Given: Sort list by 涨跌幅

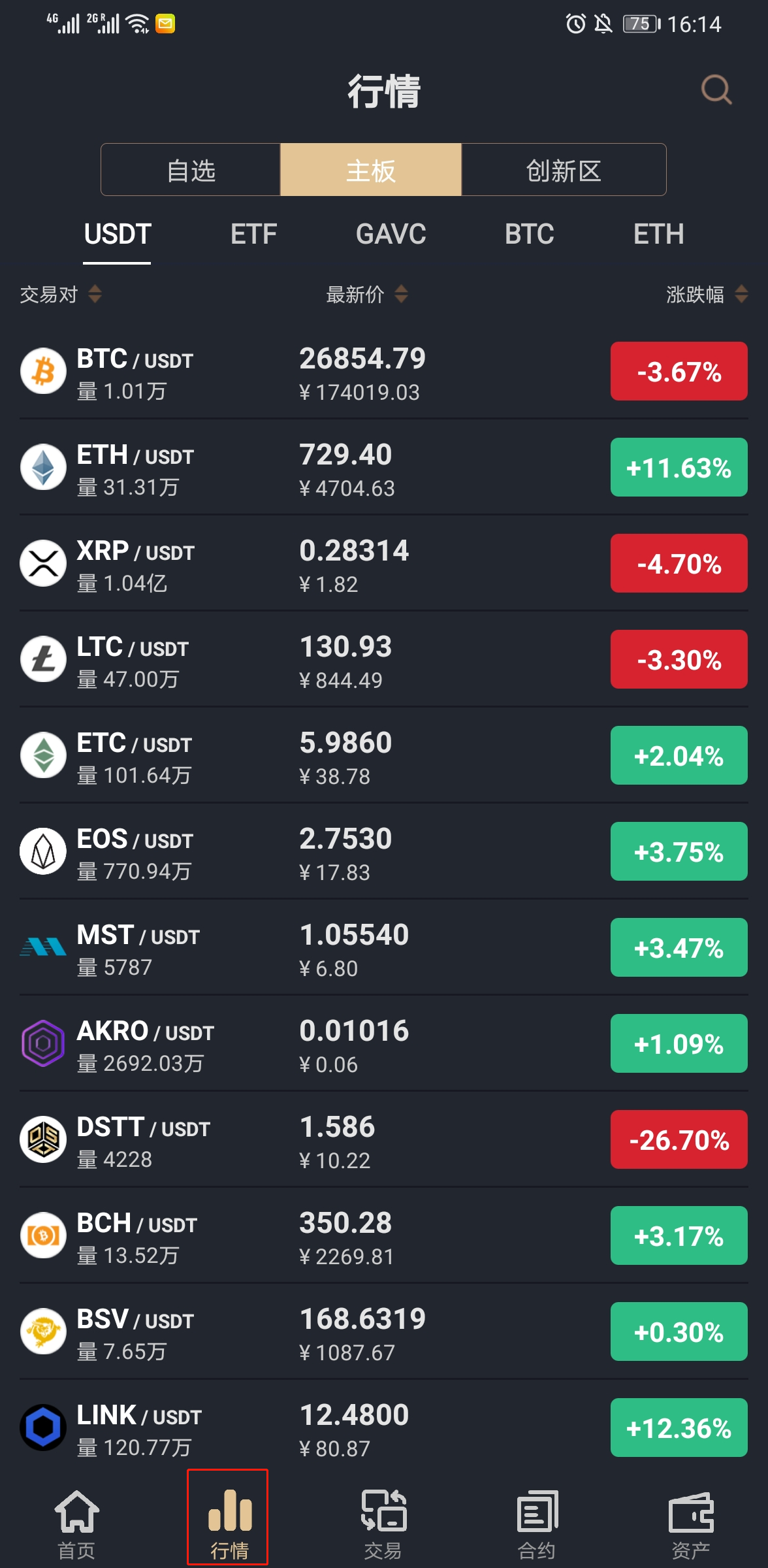Looking at the screenshot, I should click(x=706, y=295).
